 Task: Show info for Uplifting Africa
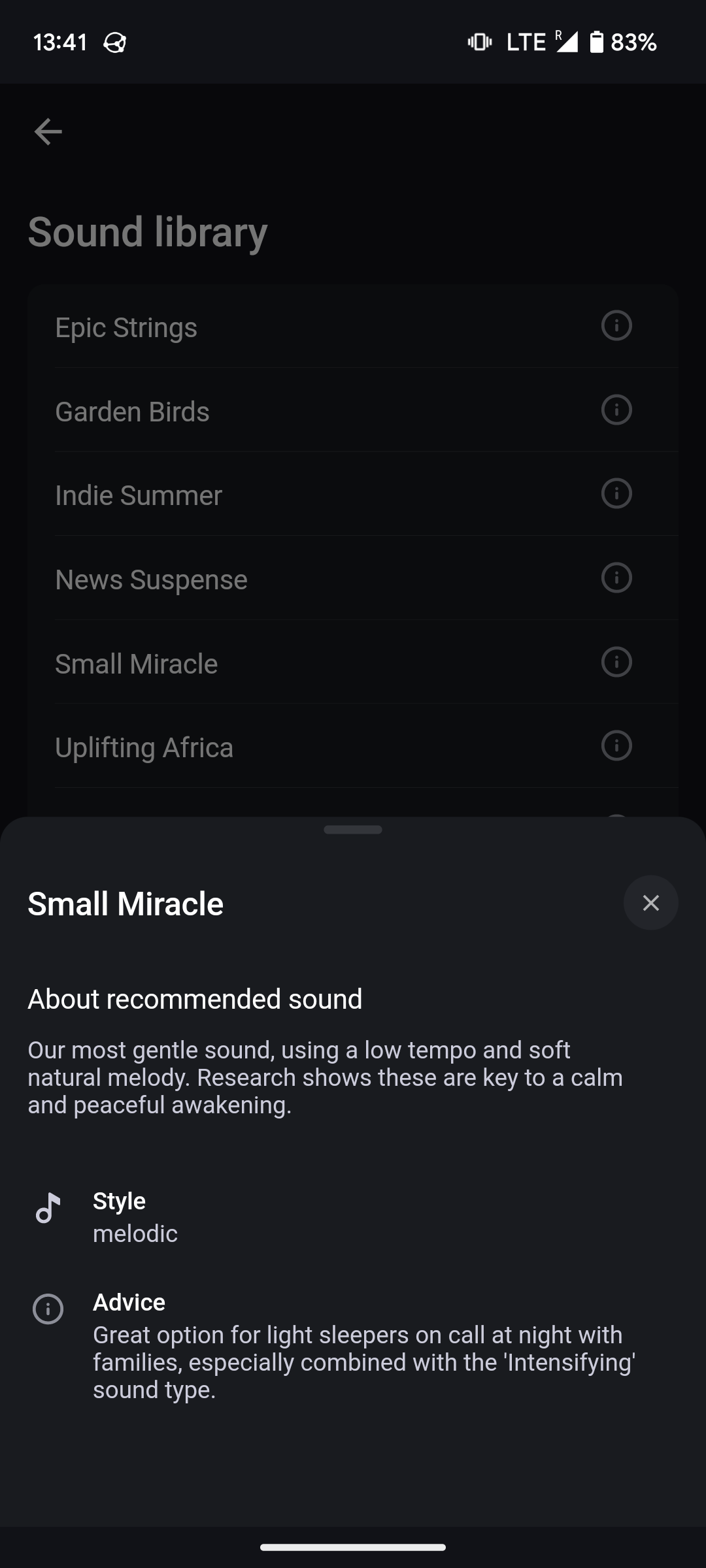[x=616, y=745]
